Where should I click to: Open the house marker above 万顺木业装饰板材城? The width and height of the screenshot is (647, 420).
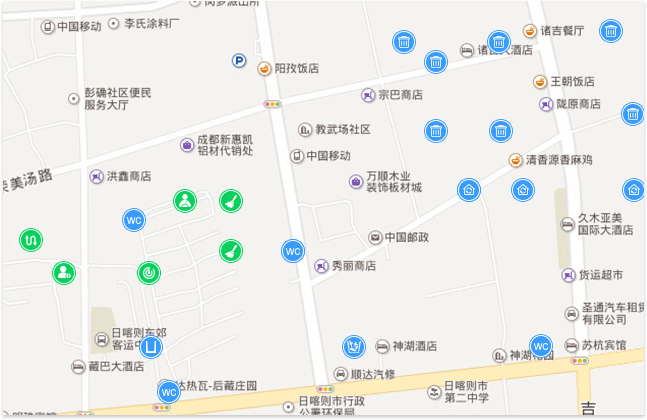[x=468, y=189]
